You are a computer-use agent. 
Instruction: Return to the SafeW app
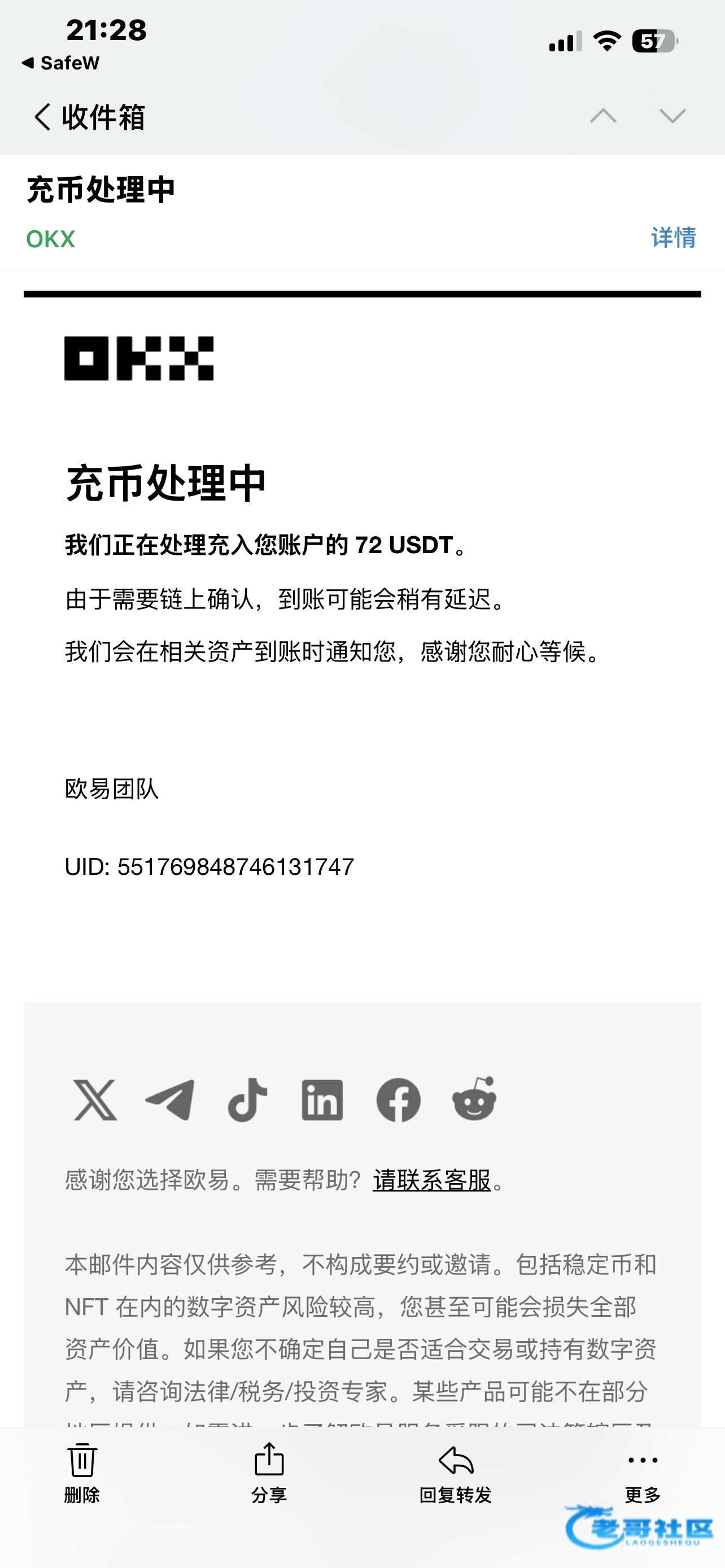(61, 63)
